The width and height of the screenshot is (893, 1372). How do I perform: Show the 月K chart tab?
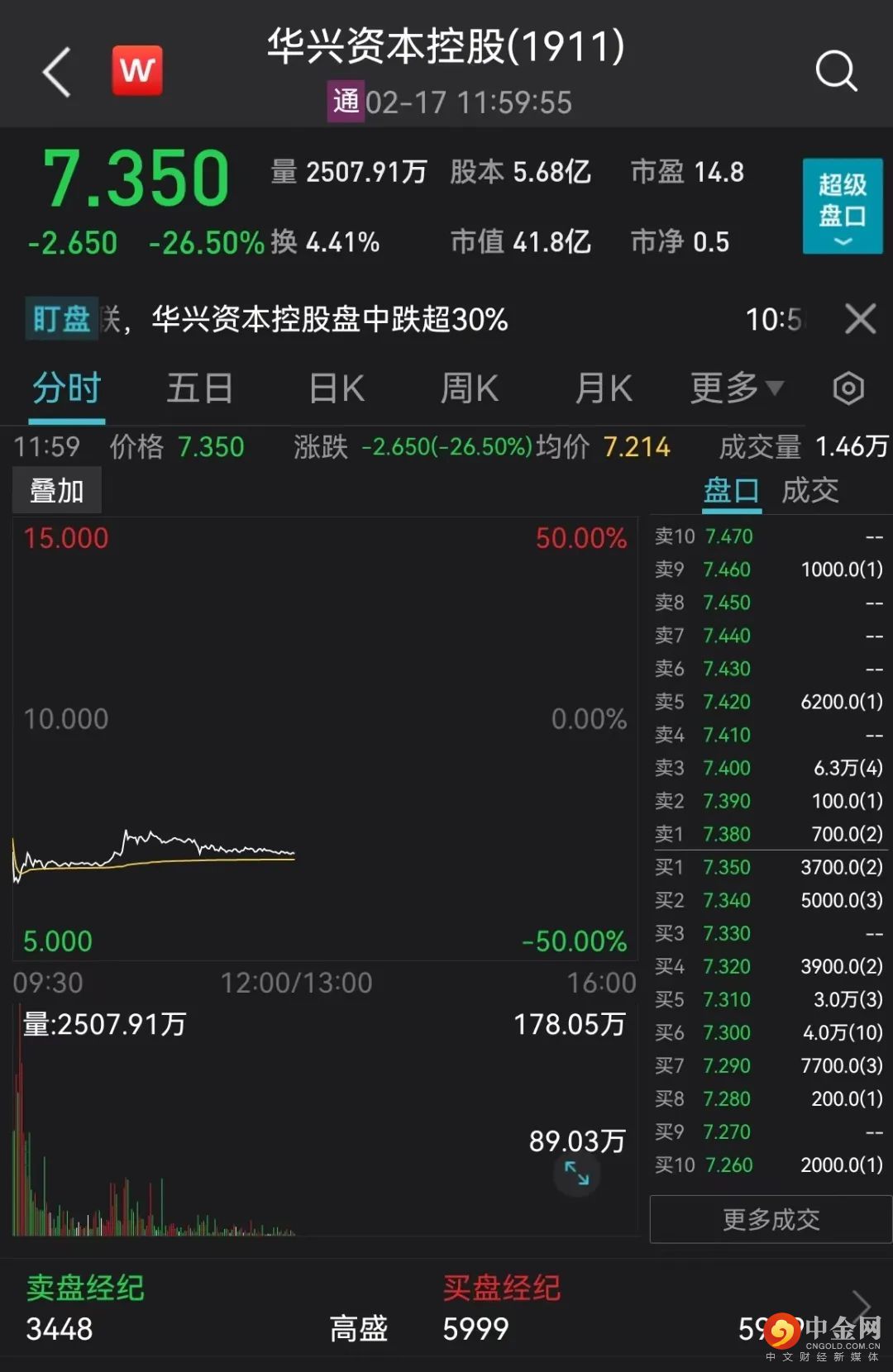[604, 388]
